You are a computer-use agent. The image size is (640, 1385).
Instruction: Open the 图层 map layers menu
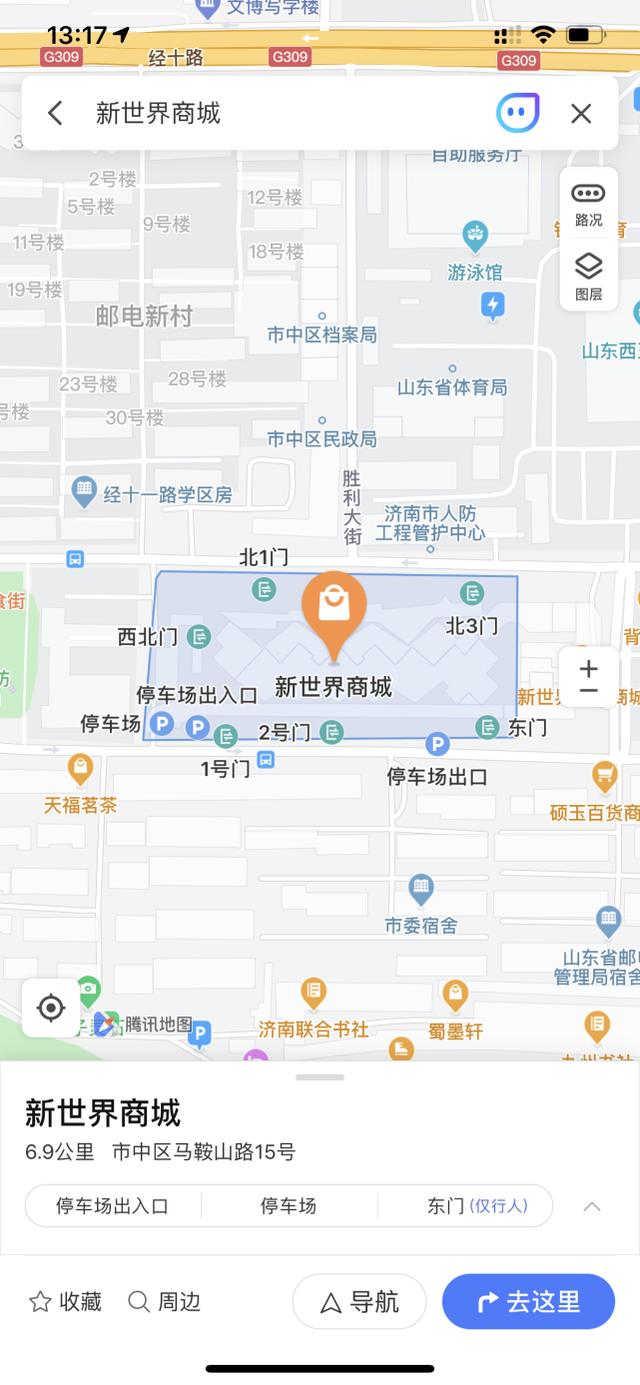coord(588,277)
